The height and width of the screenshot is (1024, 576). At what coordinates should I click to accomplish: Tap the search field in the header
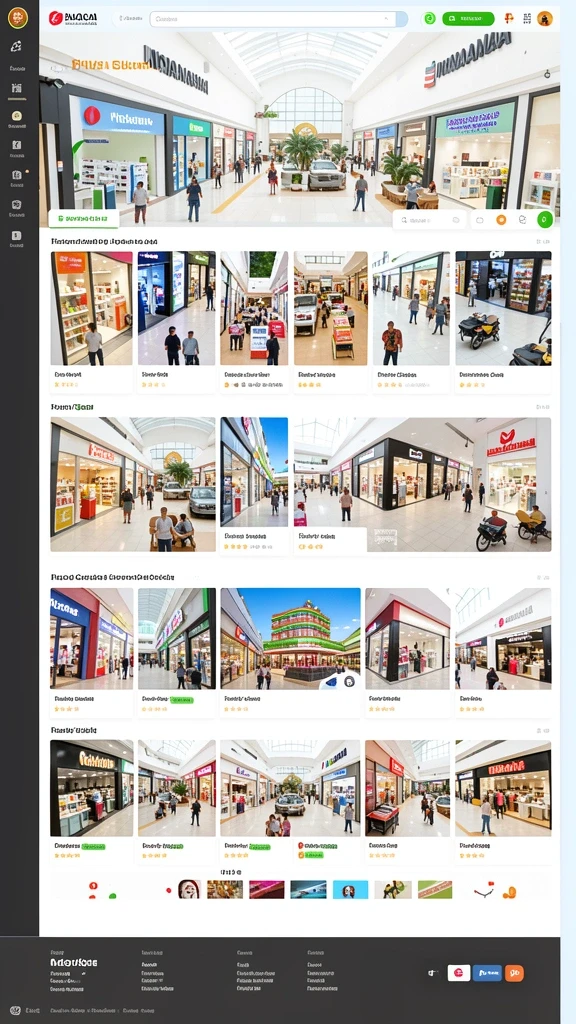[278, 19]
